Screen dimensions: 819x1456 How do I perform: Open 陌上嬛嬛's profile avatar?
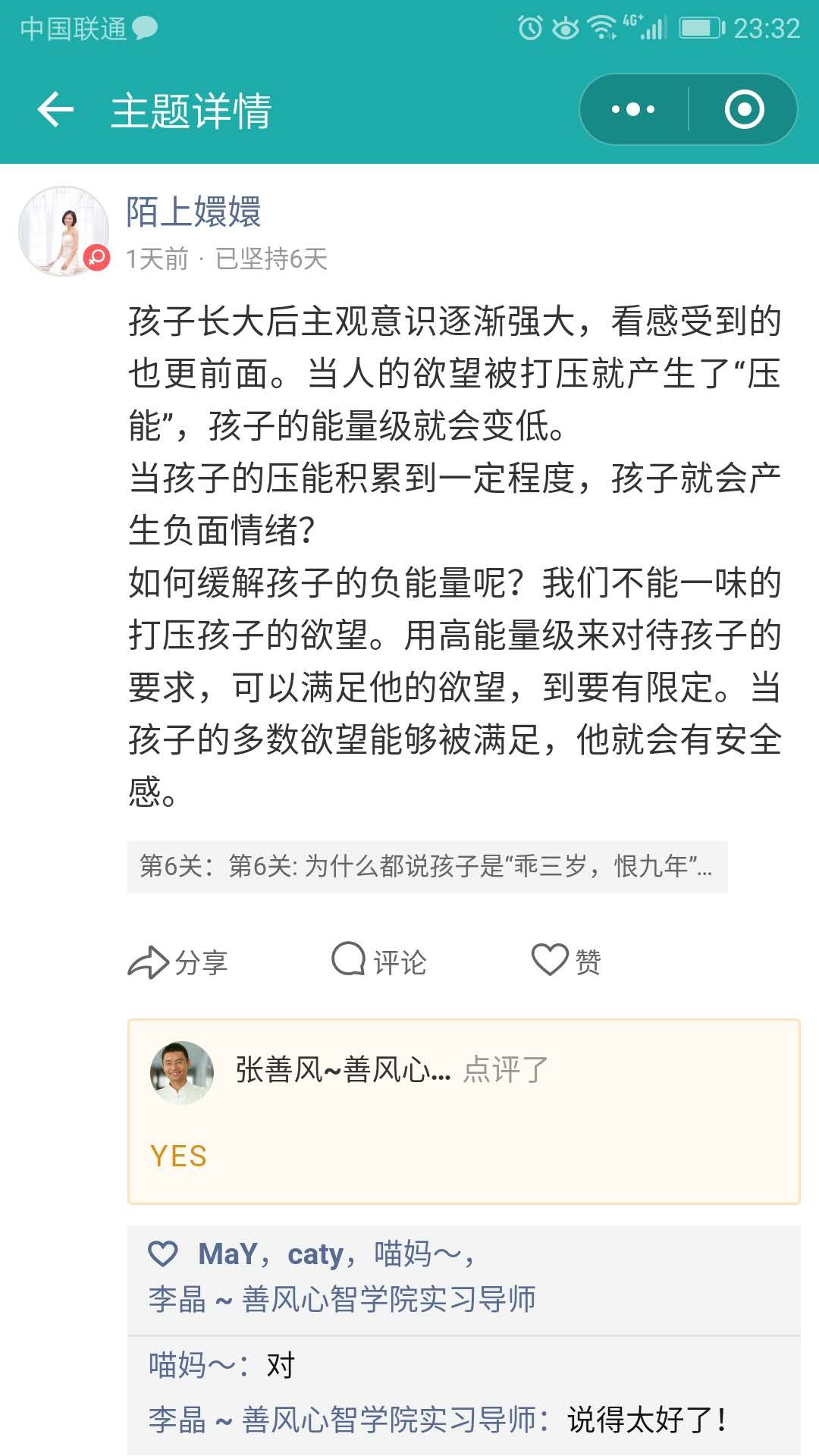point(64,231)
